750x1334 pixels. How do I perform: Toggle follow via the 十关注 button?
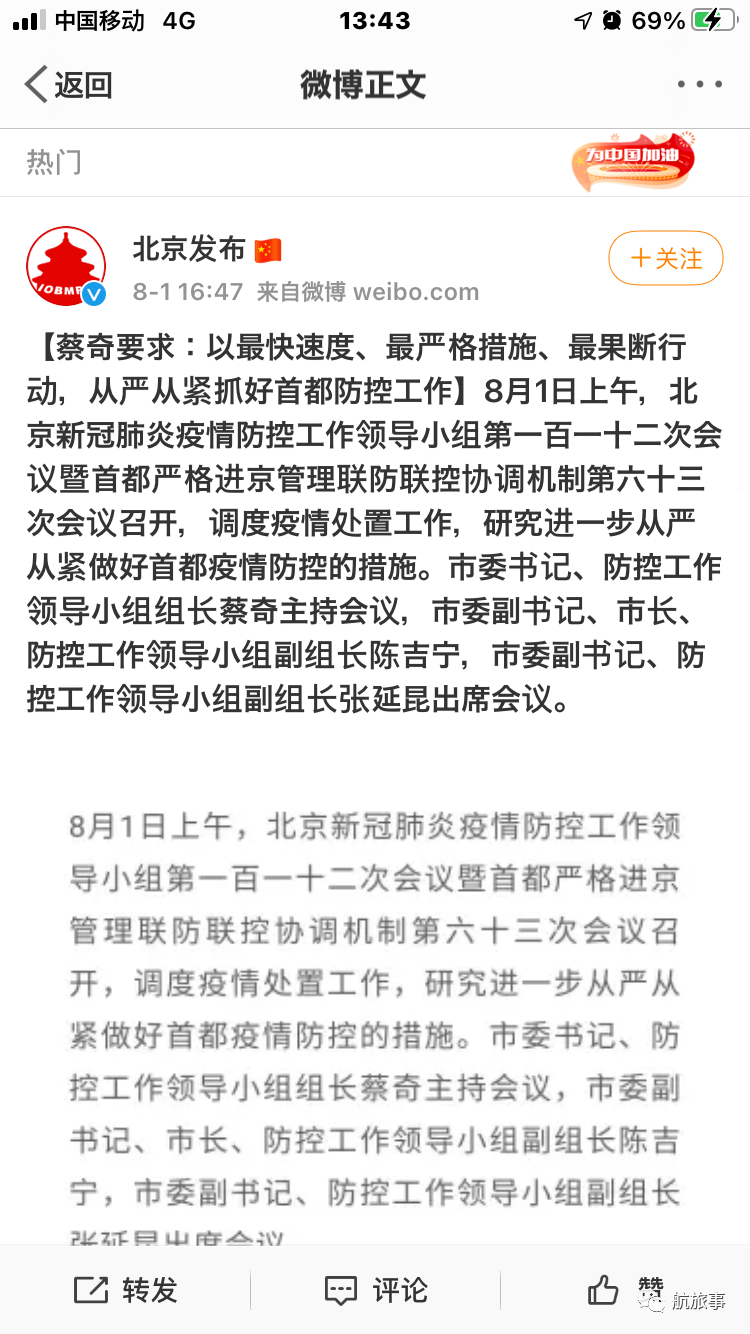pyautogui.click(x=666, y=258)
